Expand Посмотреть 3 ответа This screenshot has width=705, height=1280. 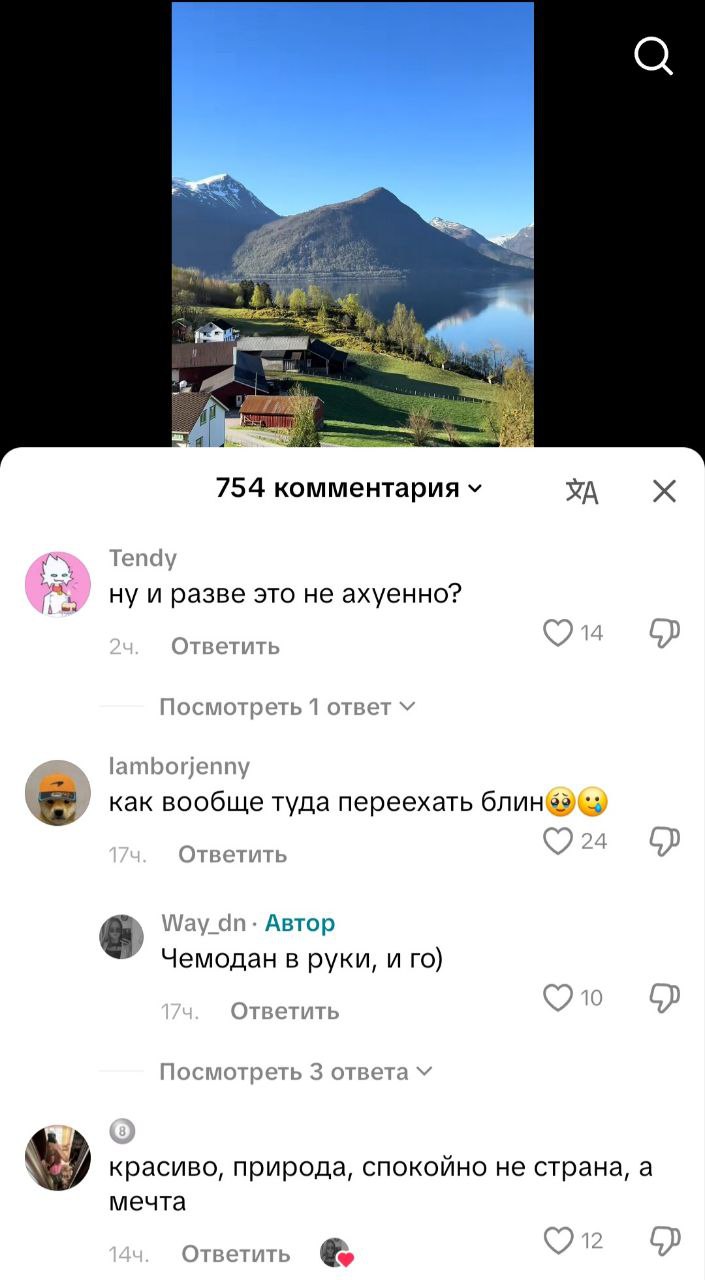[x=296, y=1071]
